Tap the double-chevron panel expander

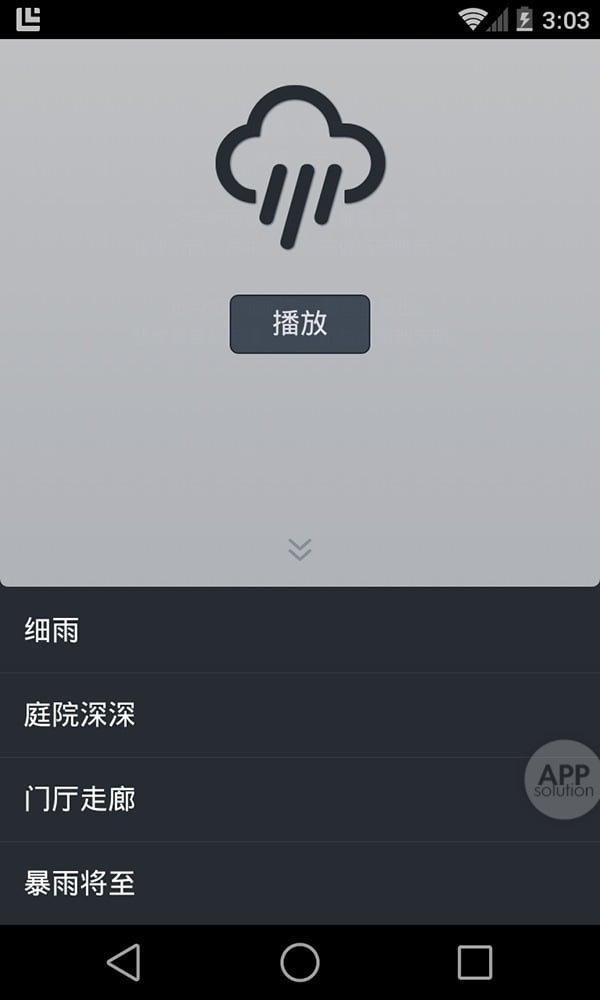300,549
